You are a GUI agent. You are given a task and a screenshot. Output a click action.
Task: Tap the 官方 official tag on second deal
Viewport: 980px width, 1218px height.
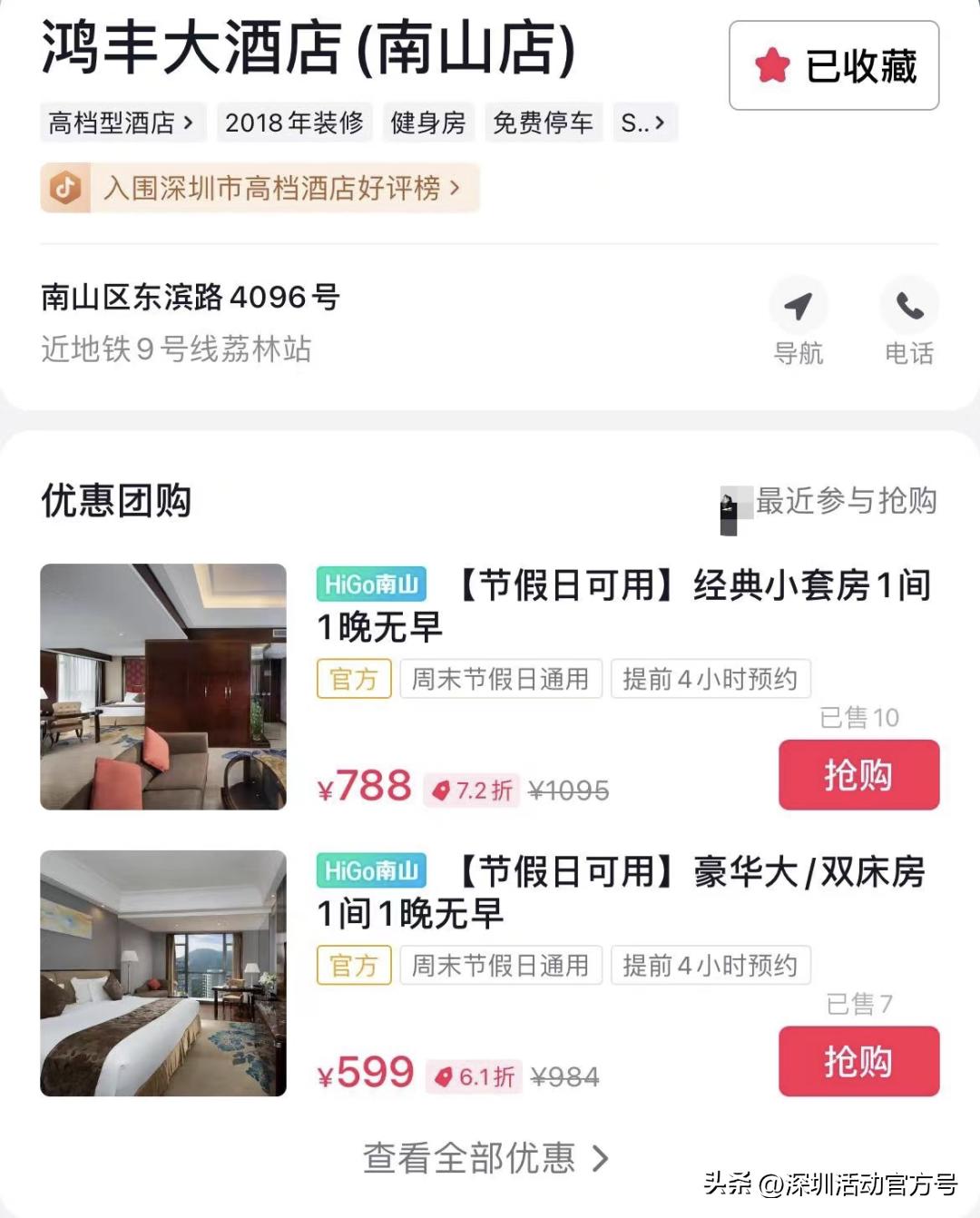[x=353, y=966]
